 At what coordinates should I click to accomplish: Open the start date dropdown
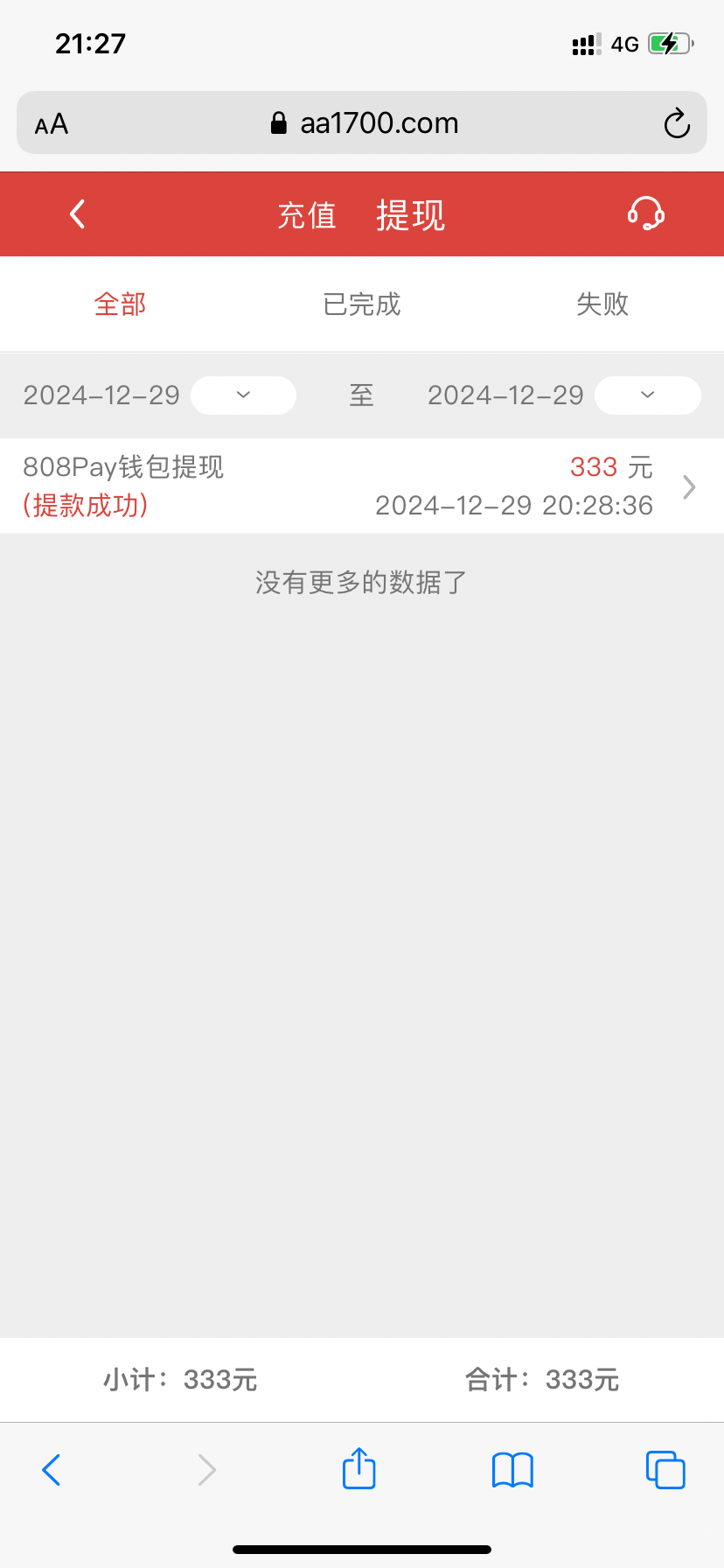243,395
